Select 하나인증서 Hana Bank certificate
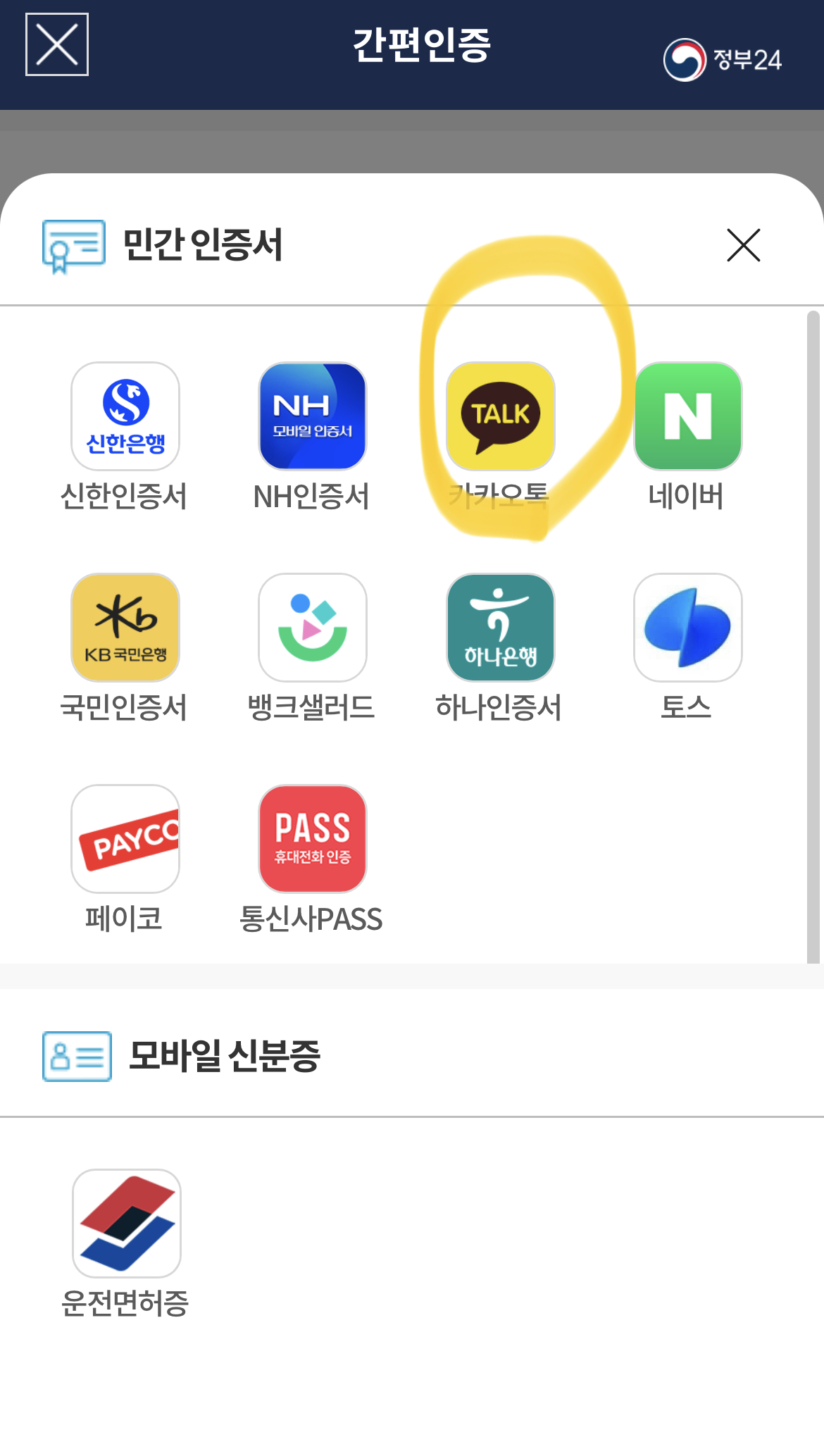Image resolution: width=824 pixels, height=1456 pixels. (500, 627)
